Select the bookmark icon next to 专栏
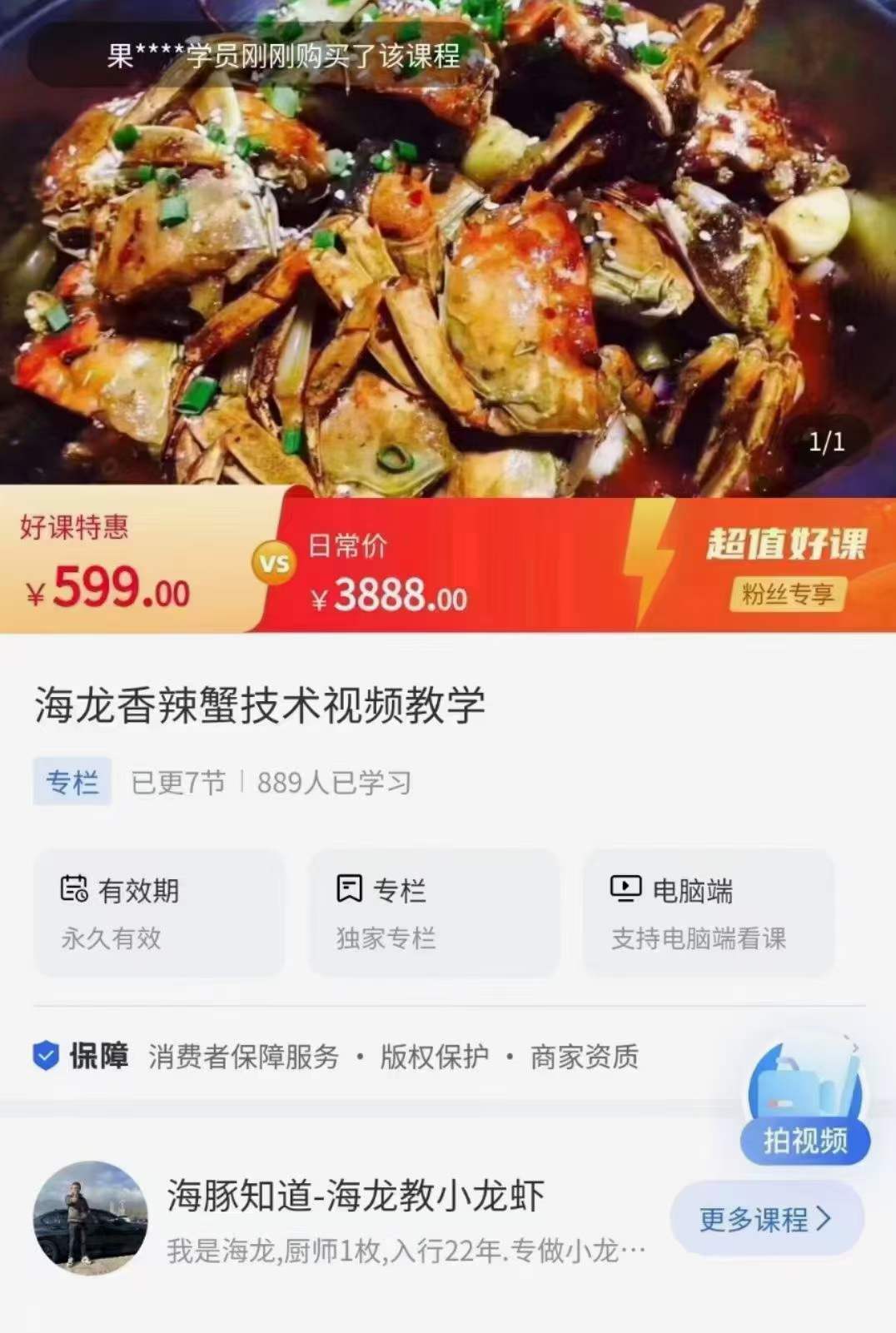 (x=351, y=889)
